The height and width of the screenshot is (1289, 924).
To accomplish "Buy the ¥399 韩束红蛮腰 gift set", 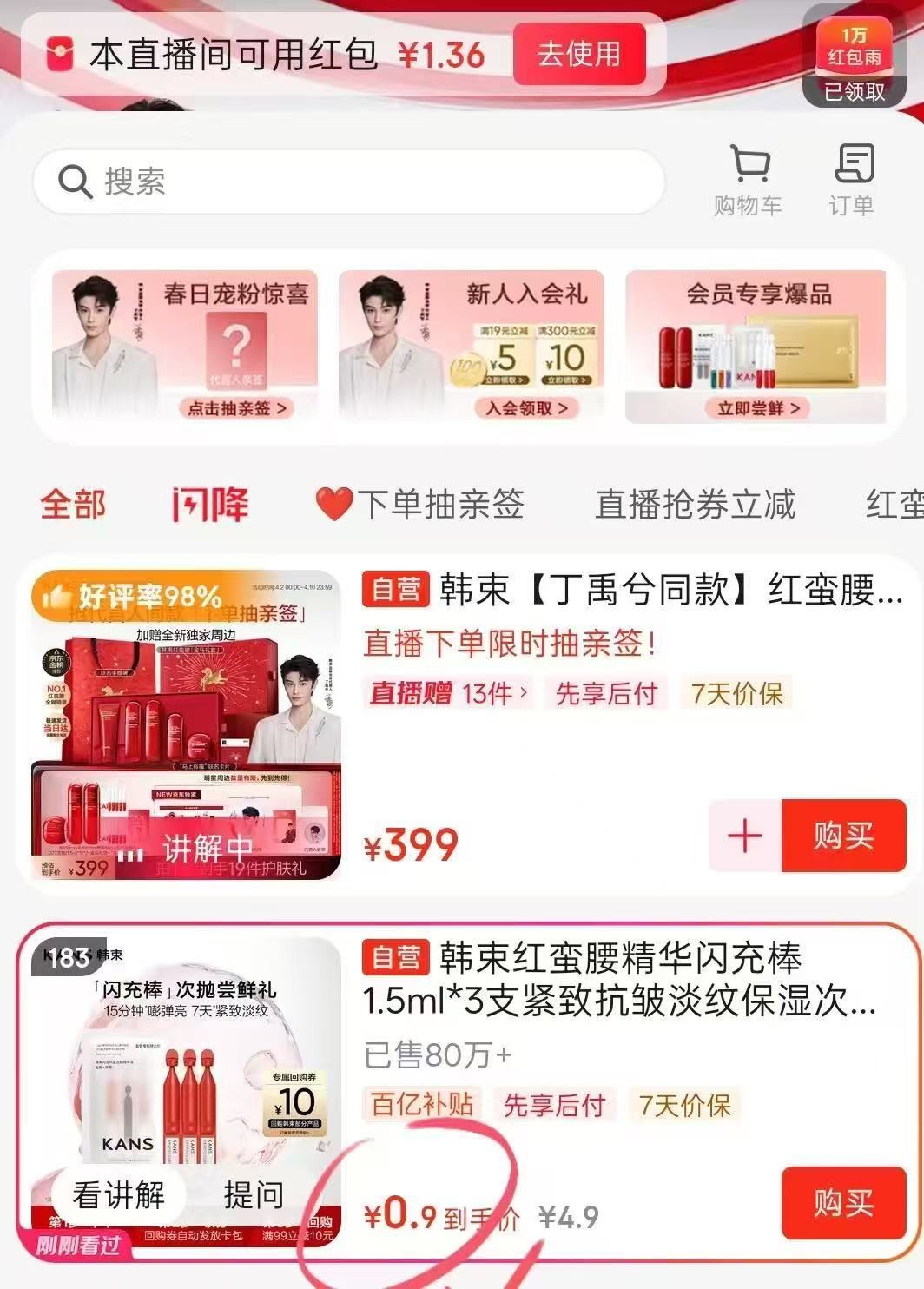I will 843,836.
